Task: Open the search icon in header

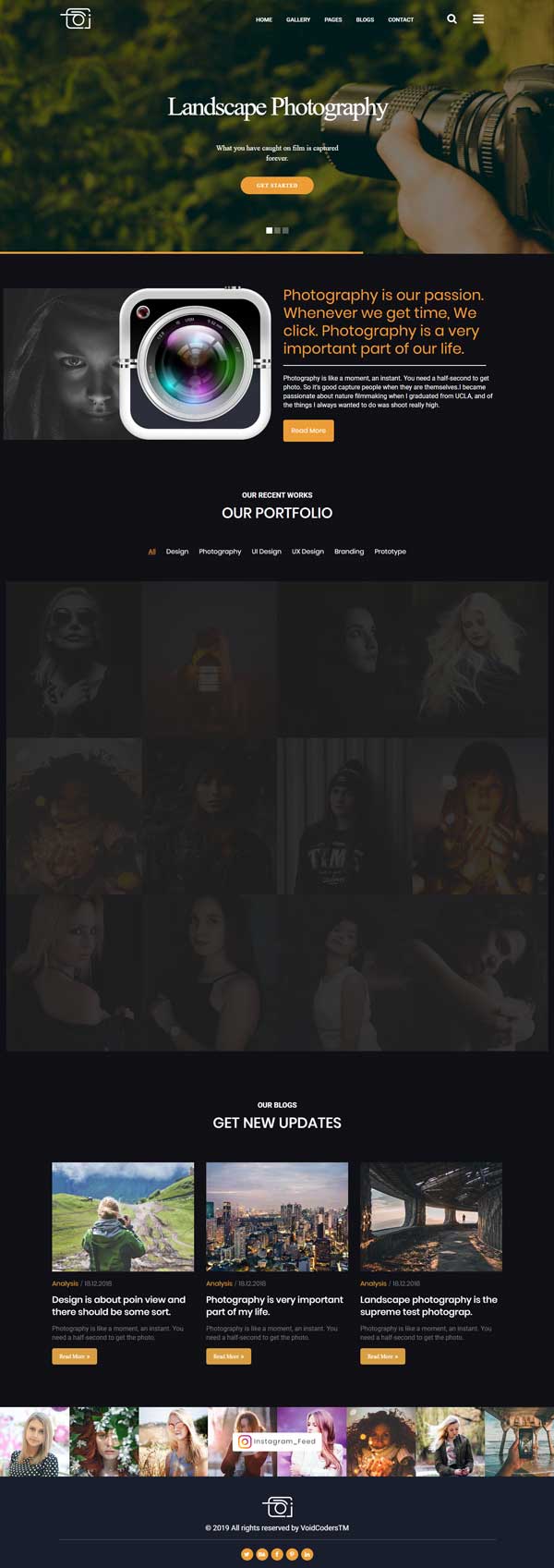Action: point(452,18)
